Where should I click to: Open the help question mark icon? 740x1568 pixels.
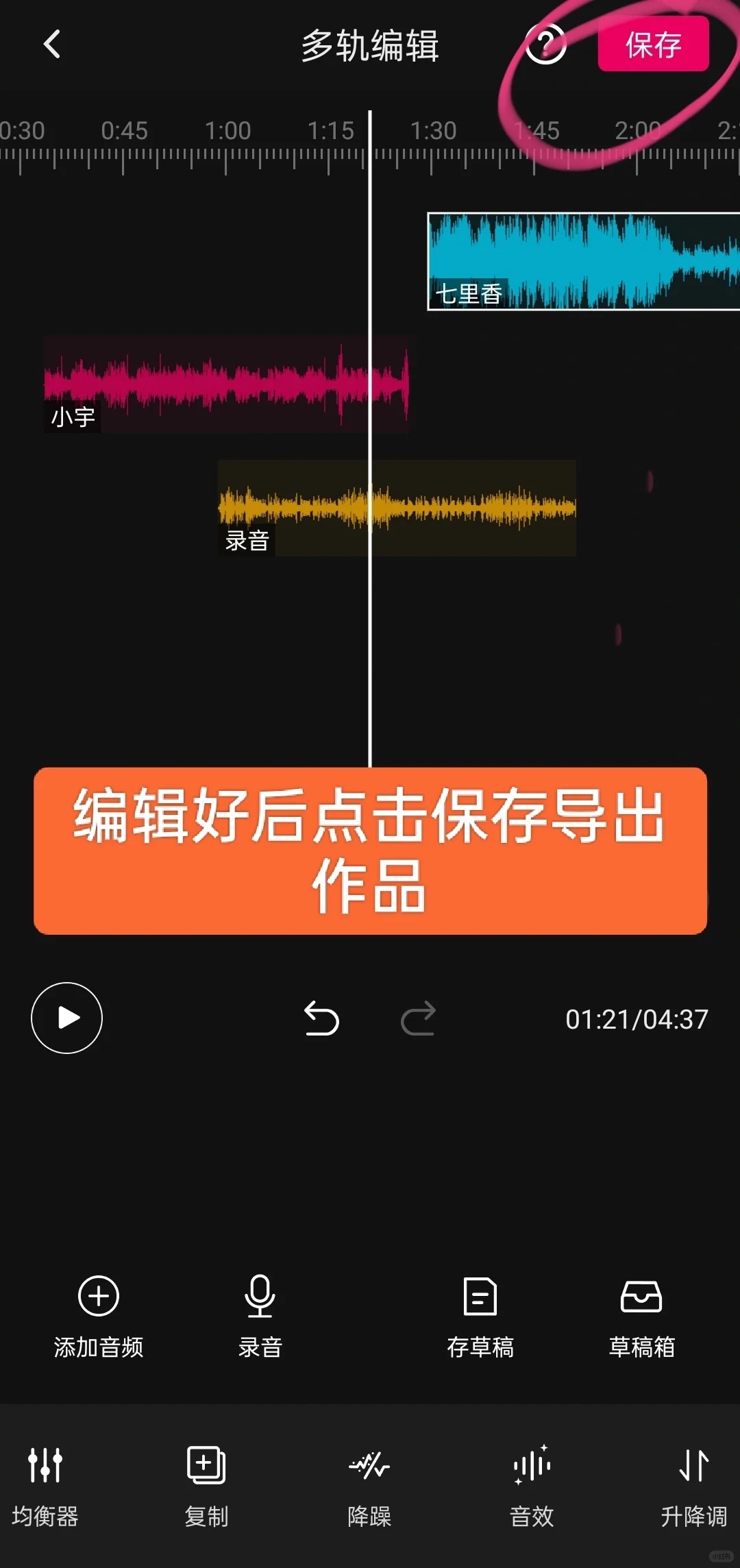pyautogui.click(x=545, y=45)
